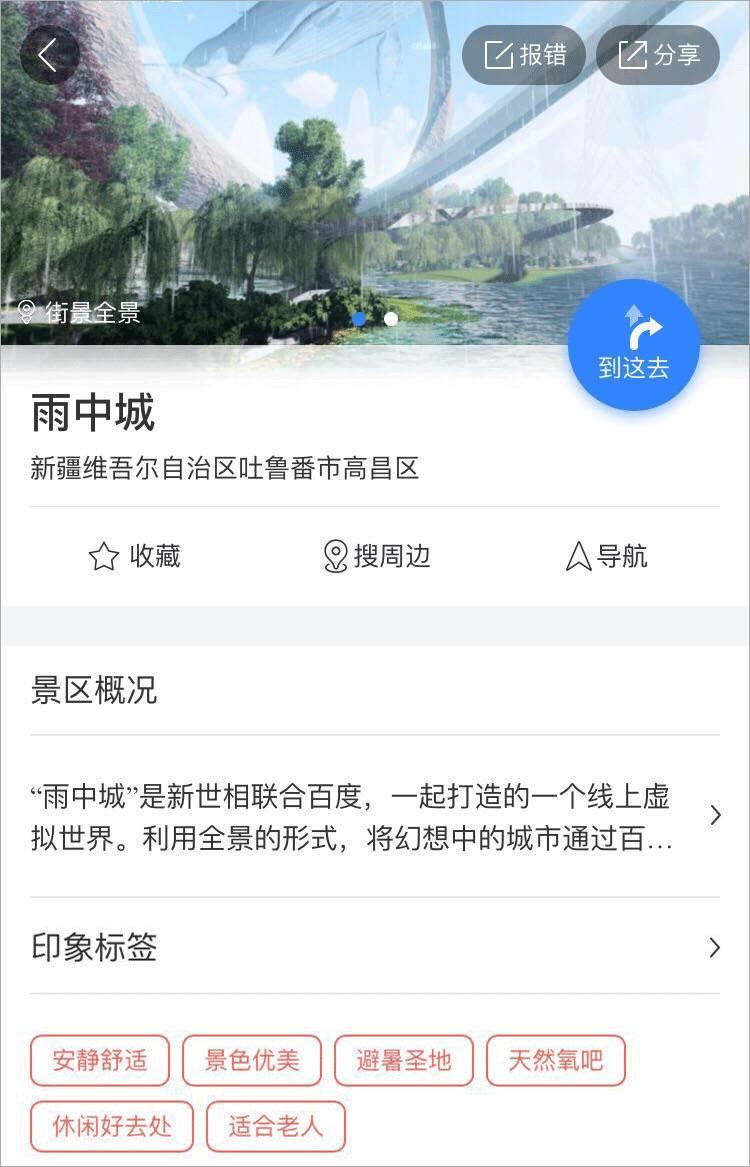Select the 安静舒适 tag

tap(100, 1060)
